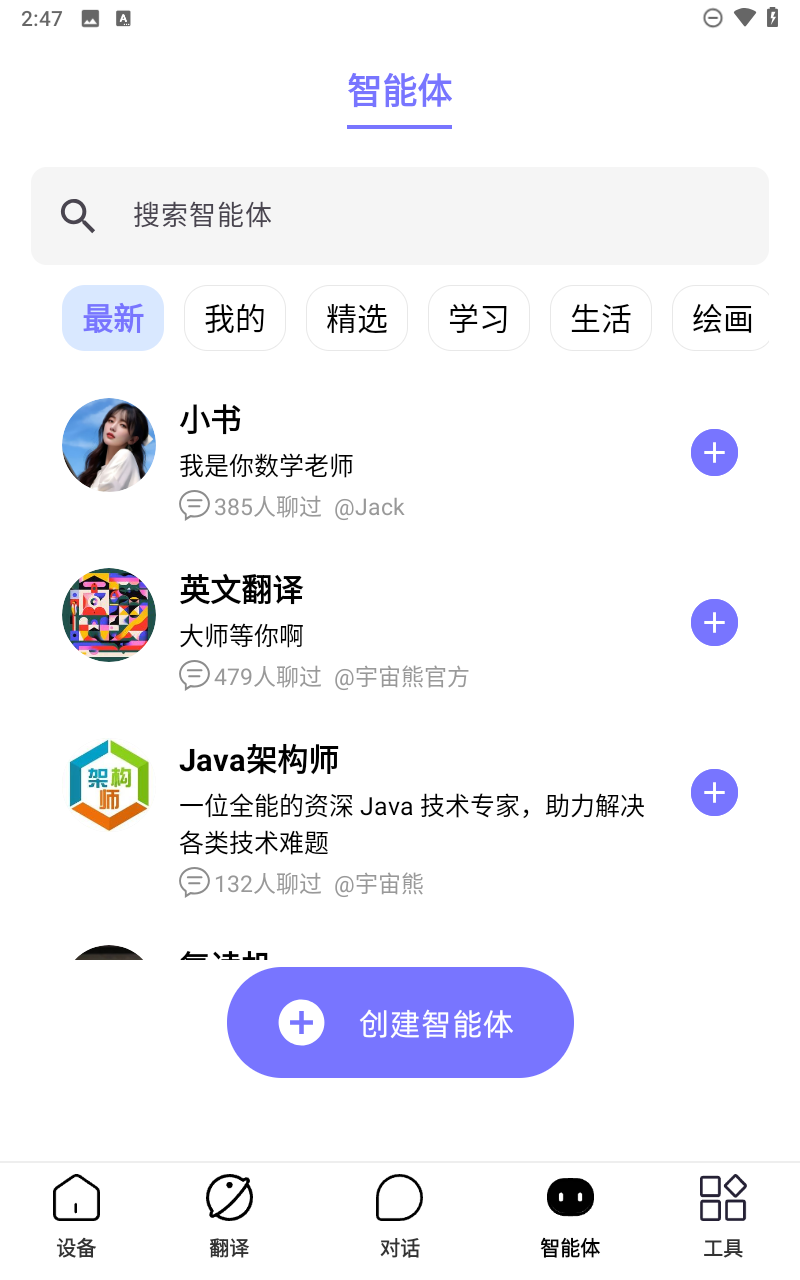Screen dimensions: 800x1280
Task: Tap the 小书 avatar thumbnail
Action: pos(109,445)
